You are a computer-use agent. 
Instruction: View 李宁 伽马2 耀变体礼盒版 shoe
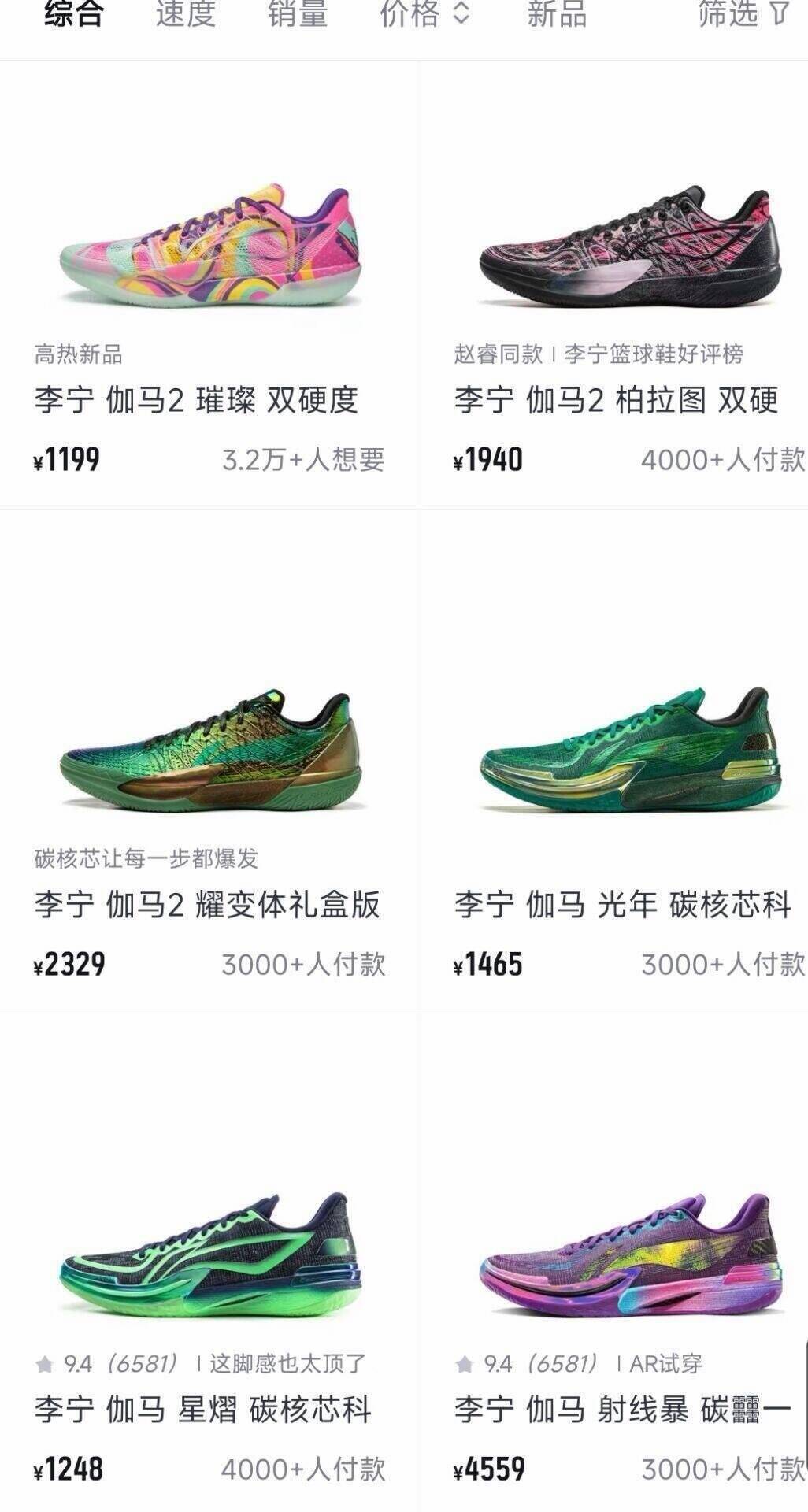tap(209, 756)
